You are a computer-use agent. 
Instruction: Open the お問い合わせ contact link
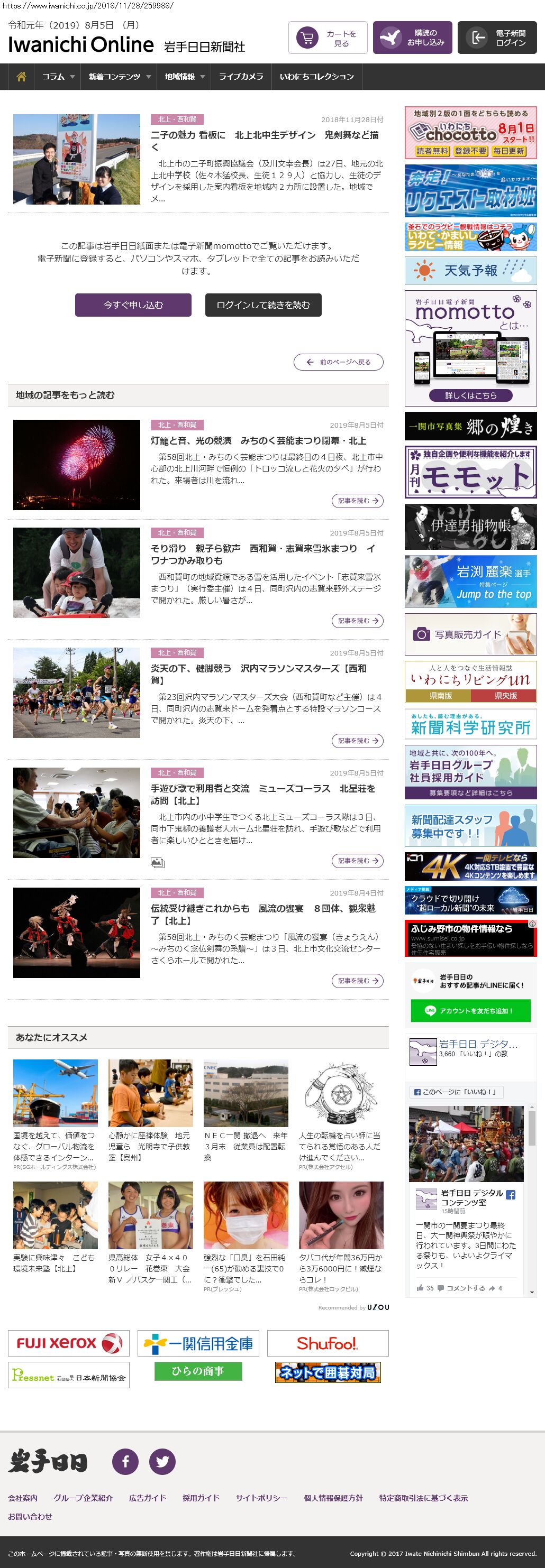(30, 1517)
